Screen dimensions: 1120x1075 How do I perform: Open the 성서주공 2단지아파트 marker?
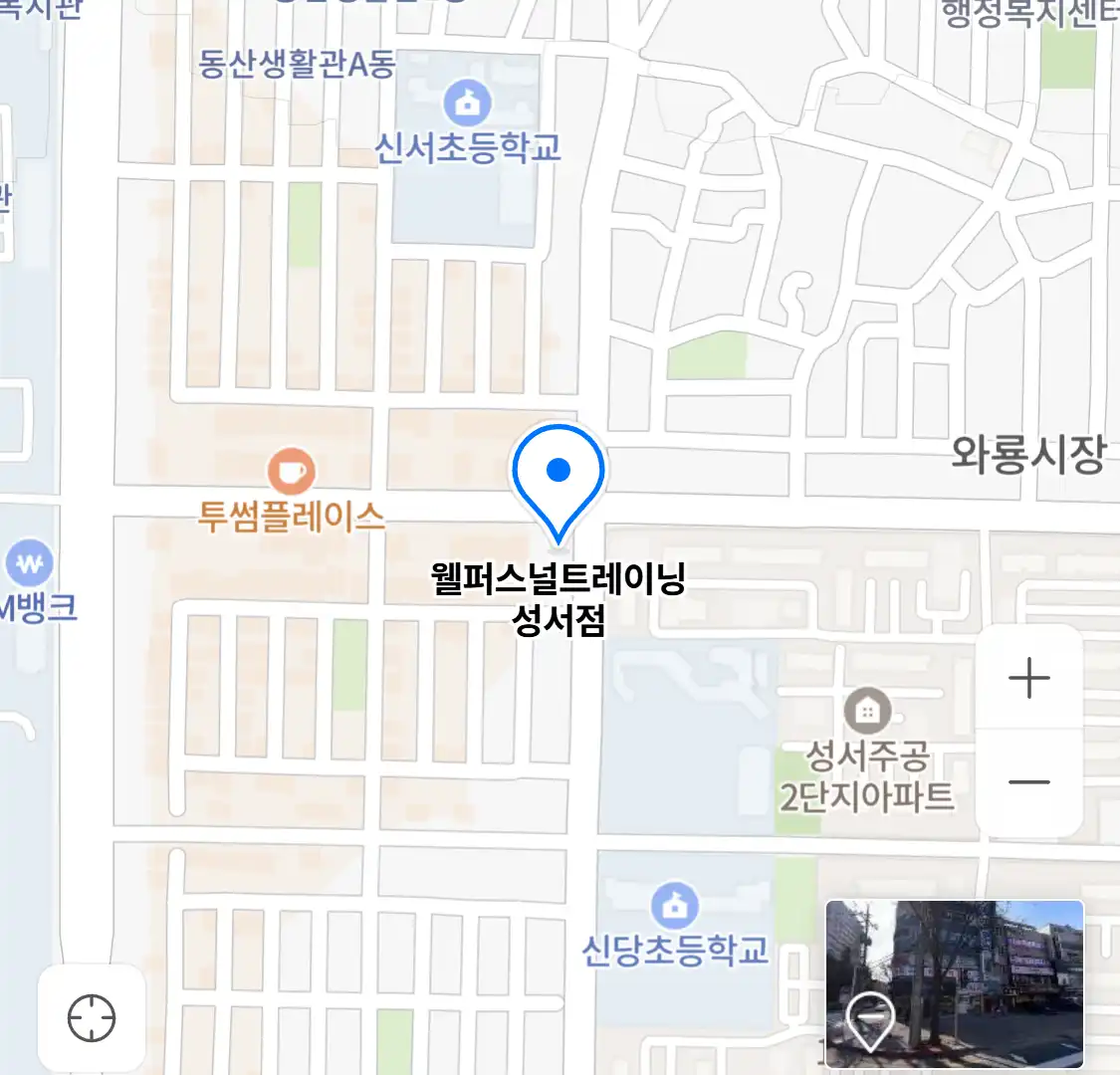[867, 711]
